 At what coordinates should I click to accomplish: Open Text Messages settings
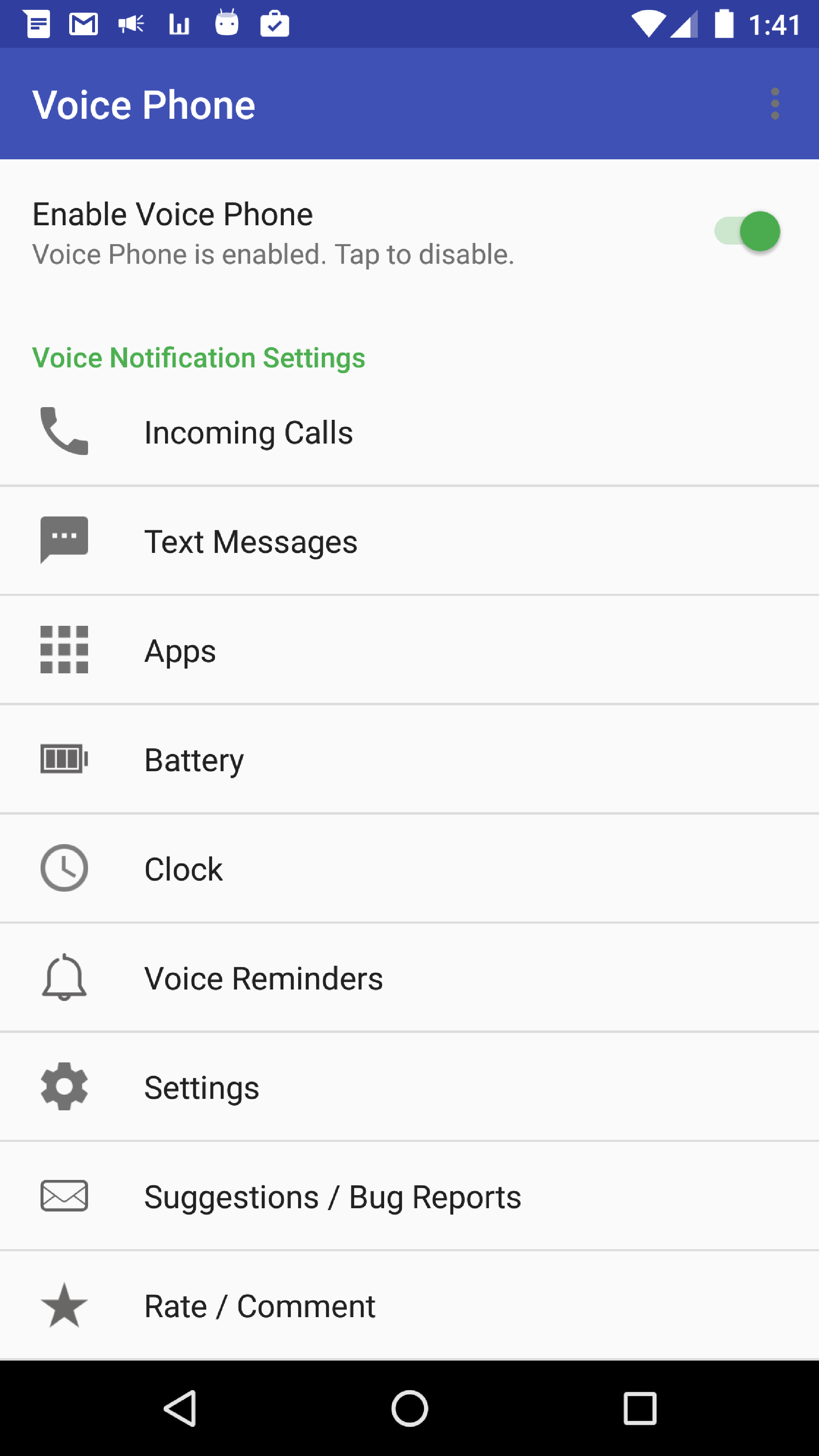pos(409,541)
